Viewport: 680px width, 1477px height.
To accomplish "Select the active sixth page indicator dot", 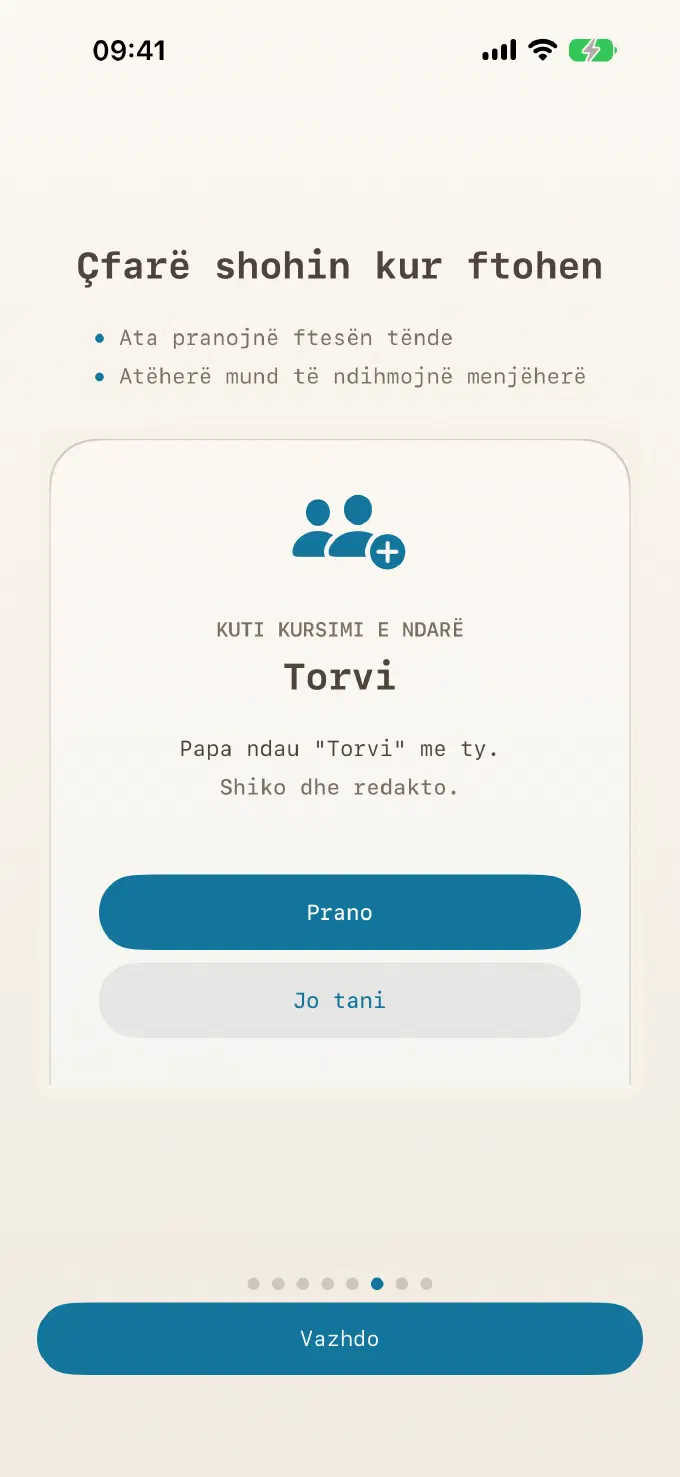I will click(x=377, y=1283).
